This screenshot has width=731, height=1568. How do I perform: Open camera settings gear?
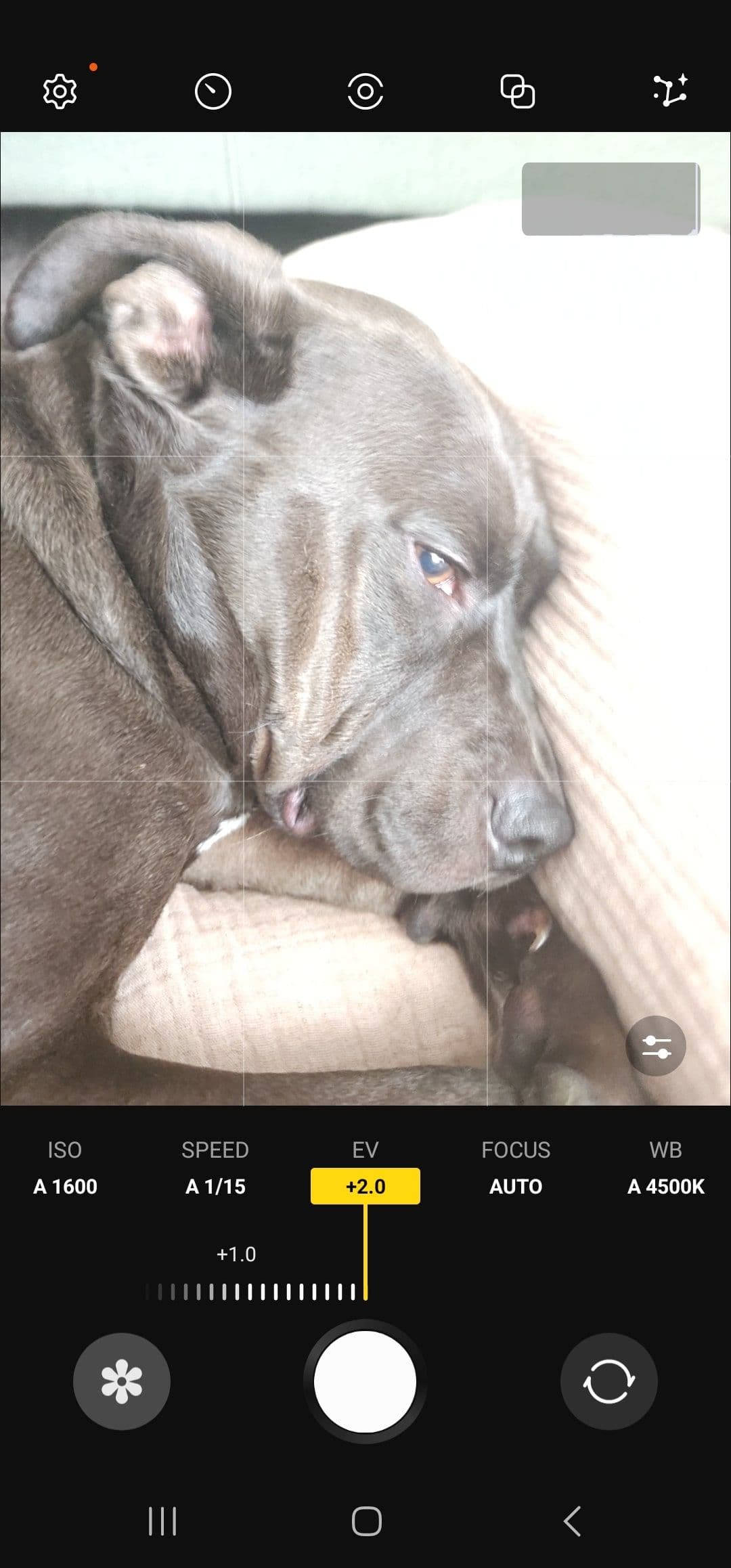click(x=60, y=91)
